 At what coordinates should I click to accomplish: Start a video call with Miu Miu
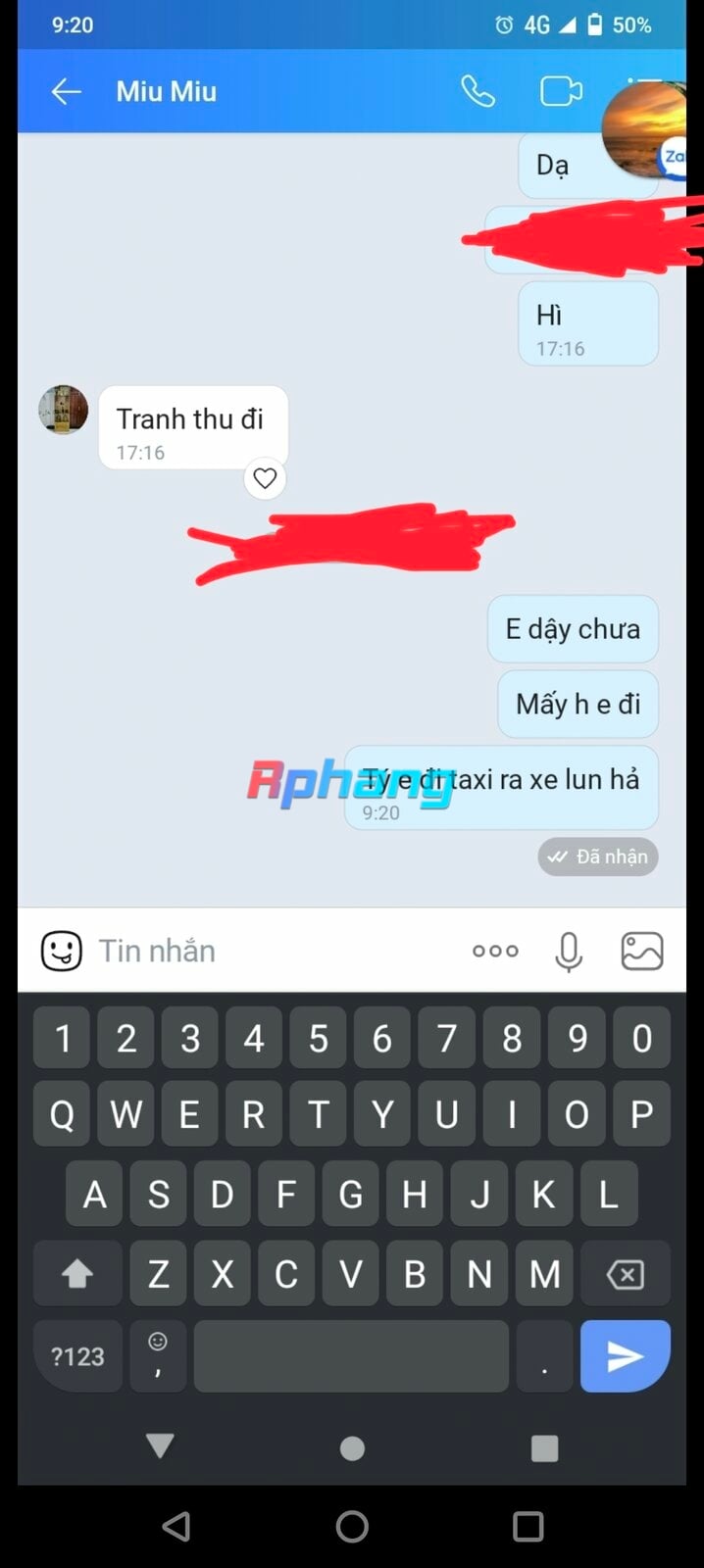coord(561,92)
